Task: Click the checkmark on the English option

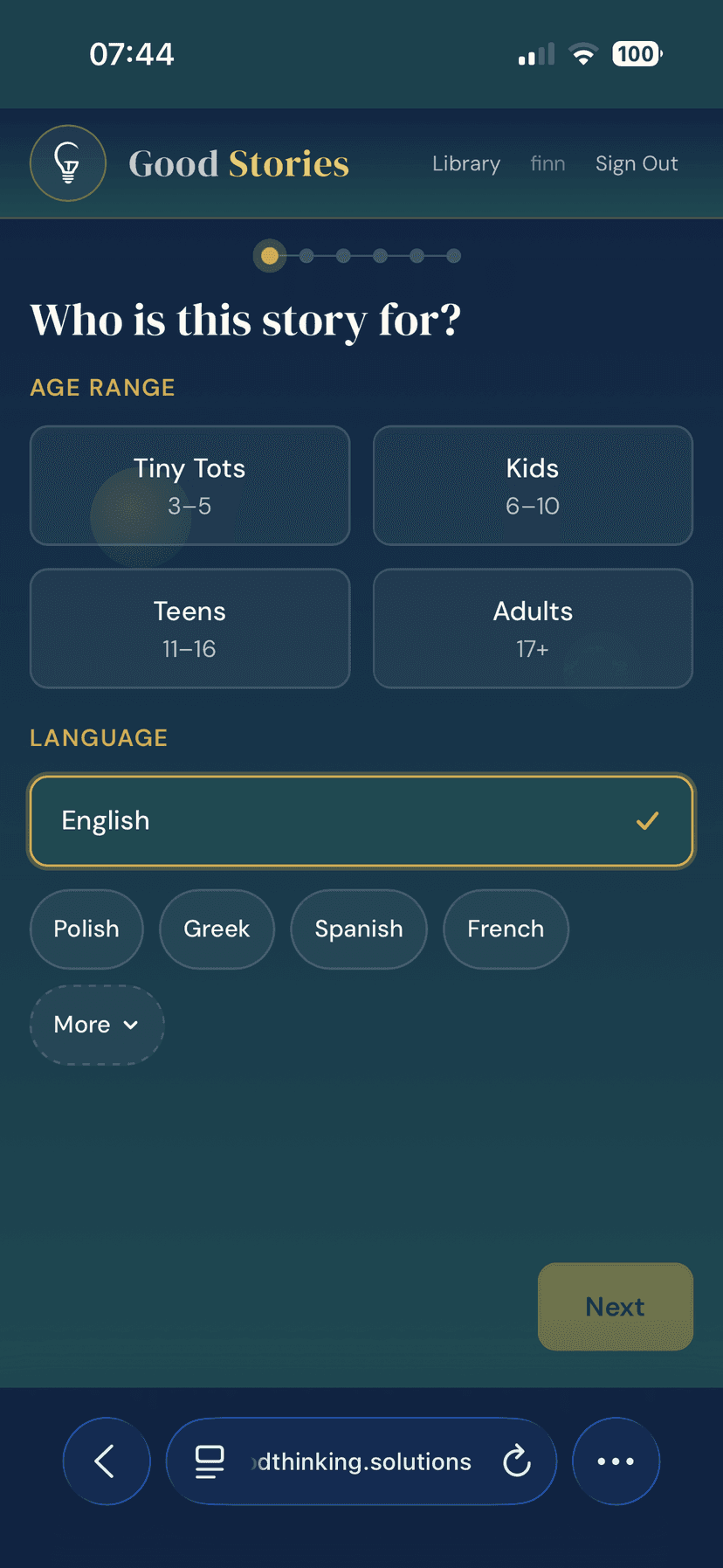Action: (648, 820)
